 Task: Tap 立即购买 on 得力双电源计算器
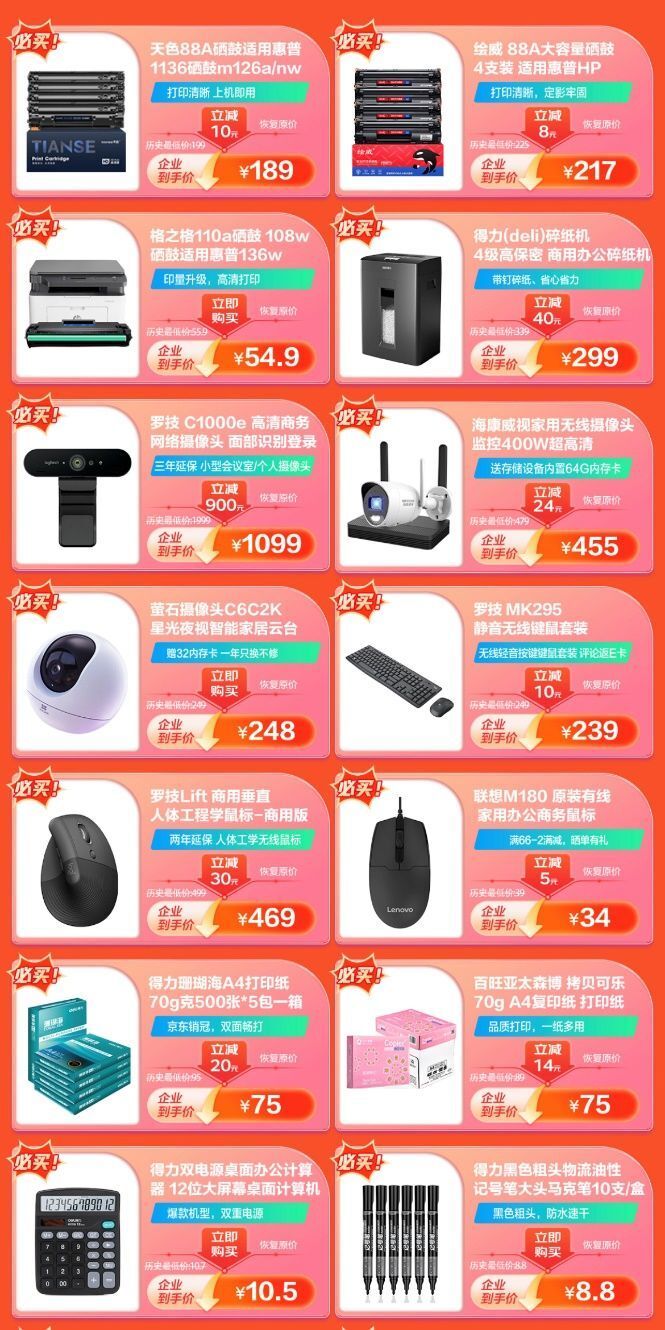(224, 1245)
